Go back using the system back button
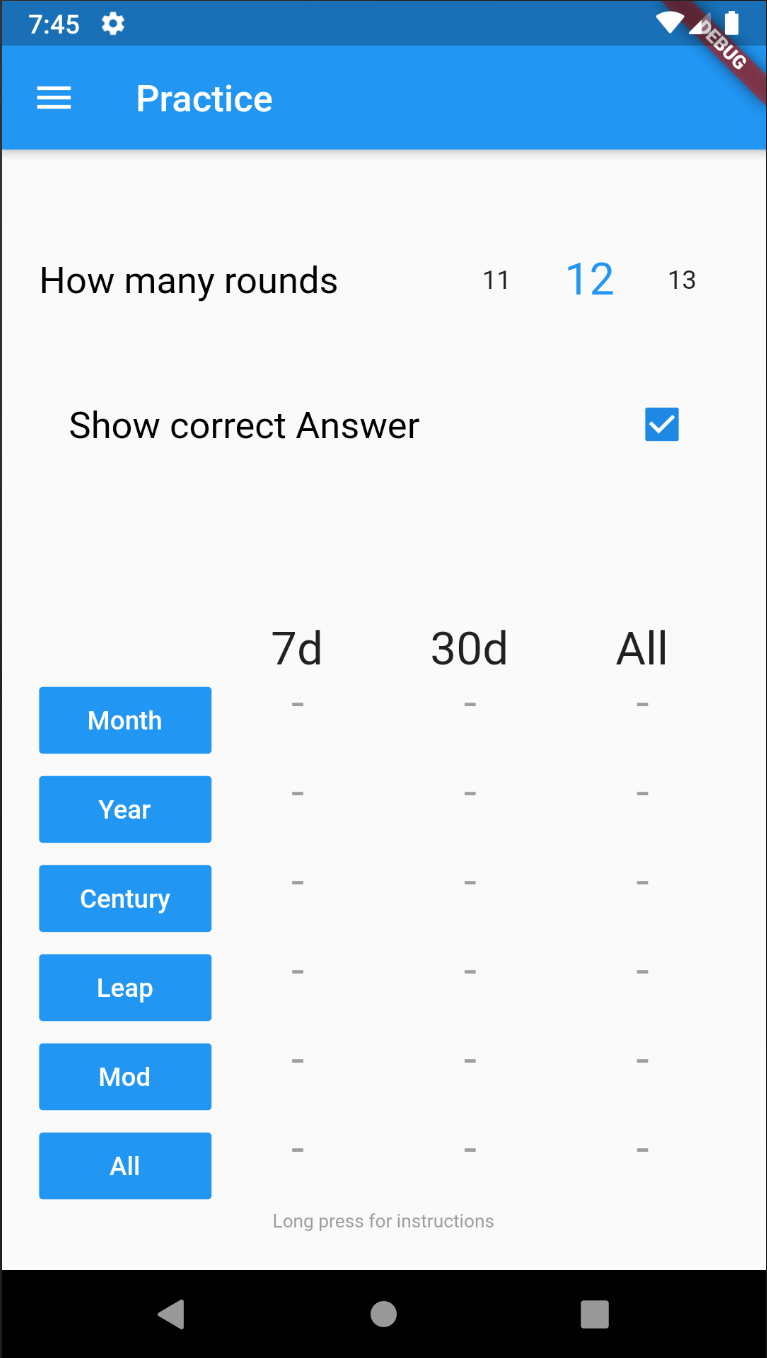Image resolution: width=767 pixels, height=1358 pixels. tap(171, 1313)
